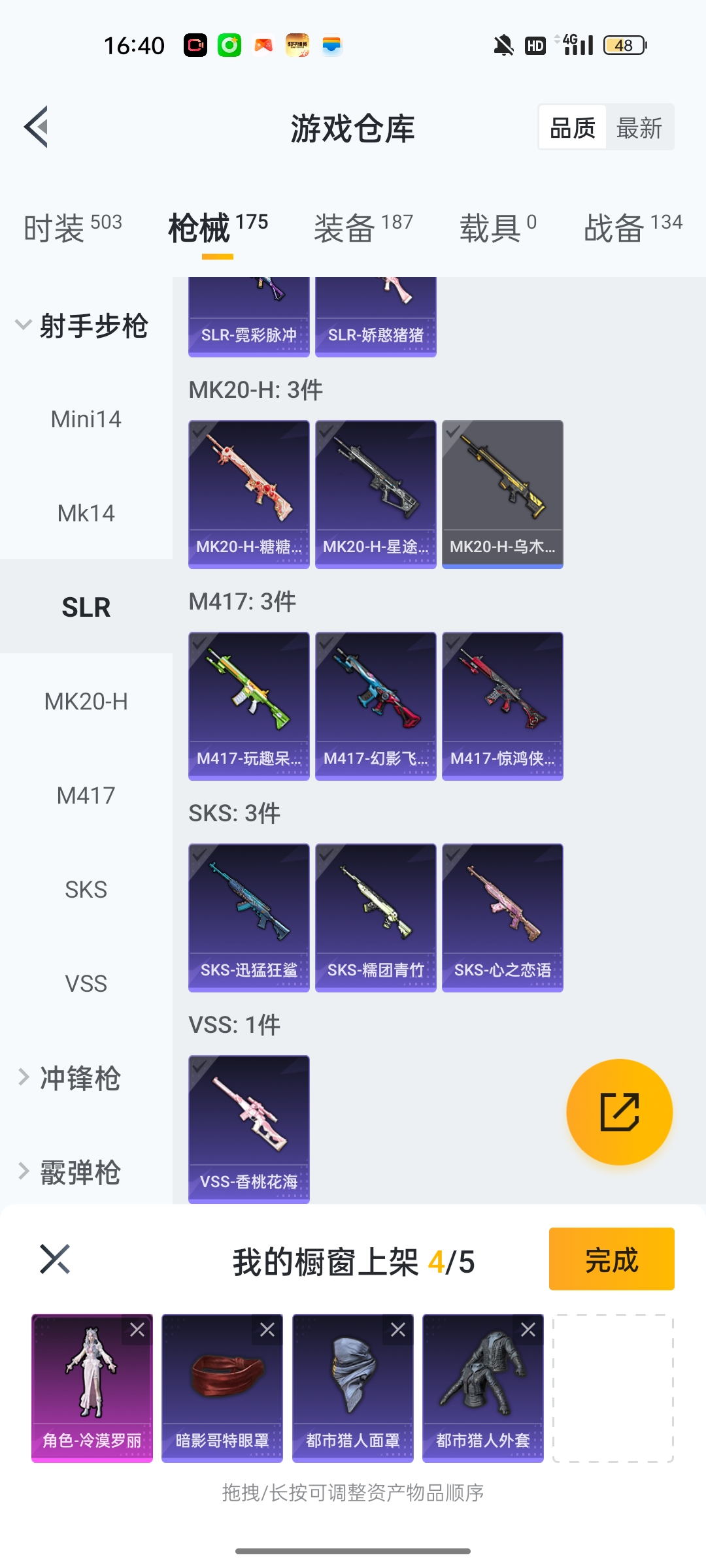Screen dimensions: 706x1568
Task: Select the MK20-H-乌木 skin
Action: 502,494
